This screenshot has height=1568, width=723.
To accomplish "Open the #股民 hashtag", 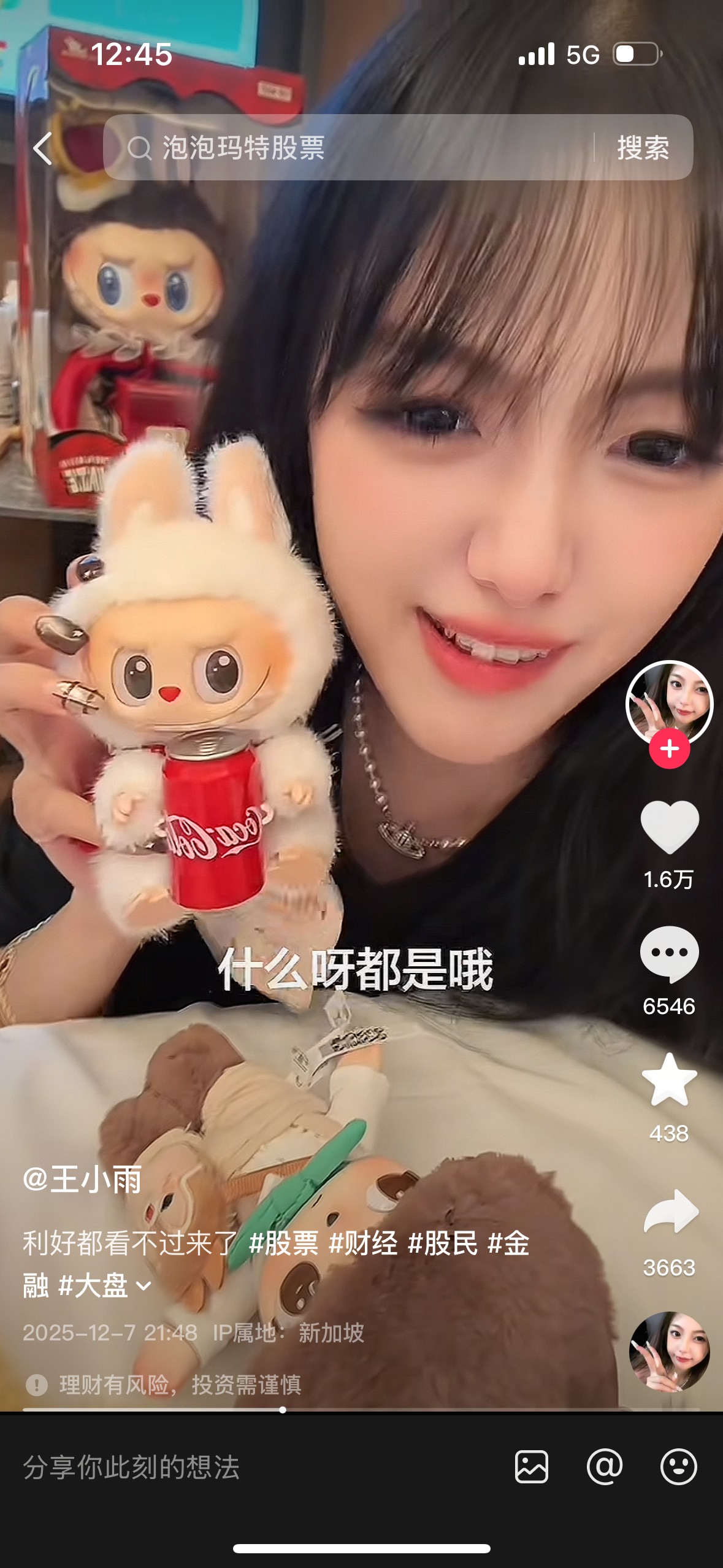I will coord(442,1243).
